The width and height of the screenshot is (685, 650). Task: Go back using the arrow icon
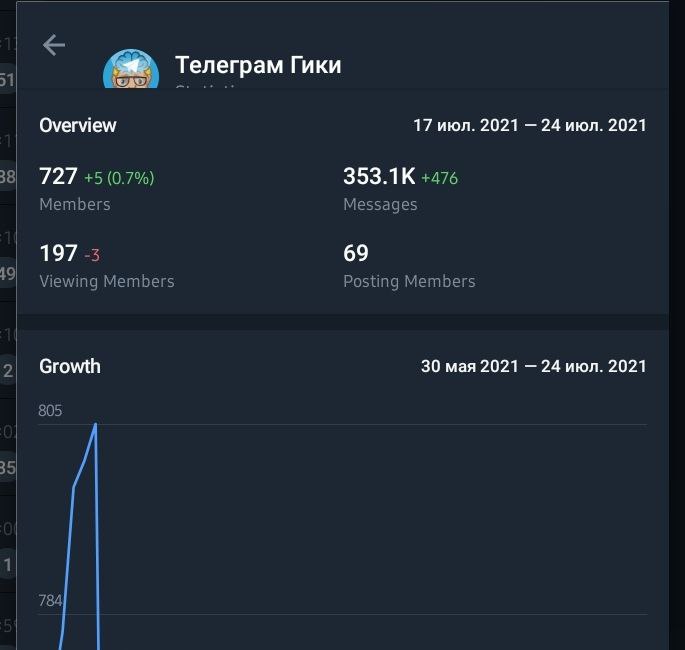pyautogui.click(x=54, y=45)
